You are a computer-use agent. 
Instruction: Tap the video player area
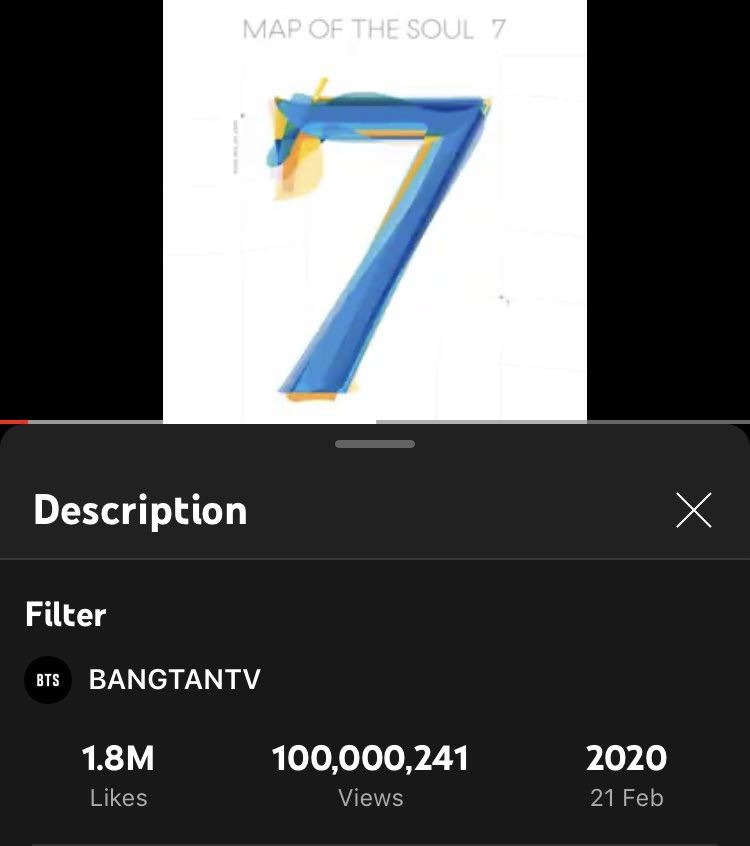[x=374, y=210]
